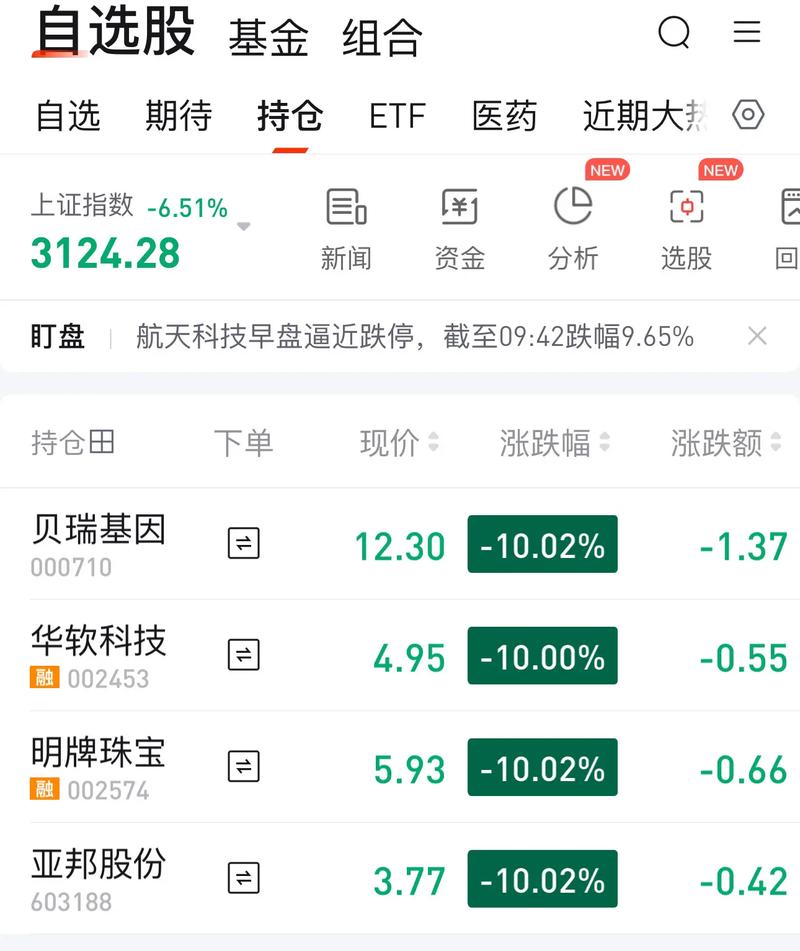Open the hamburger menu icon
The width and height of the screenshot is (800, 951).
pos(746,33)
